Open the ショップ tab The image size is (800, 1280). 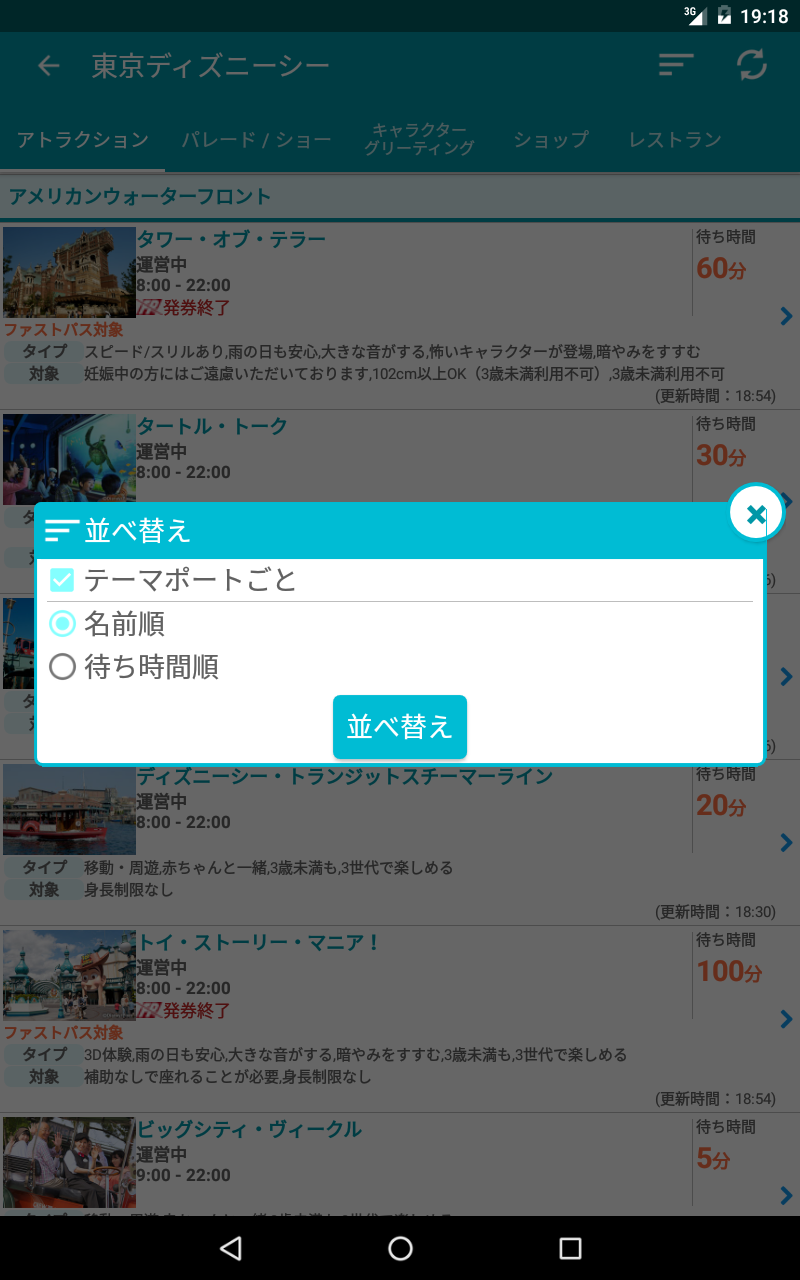(x=551, y=140)
